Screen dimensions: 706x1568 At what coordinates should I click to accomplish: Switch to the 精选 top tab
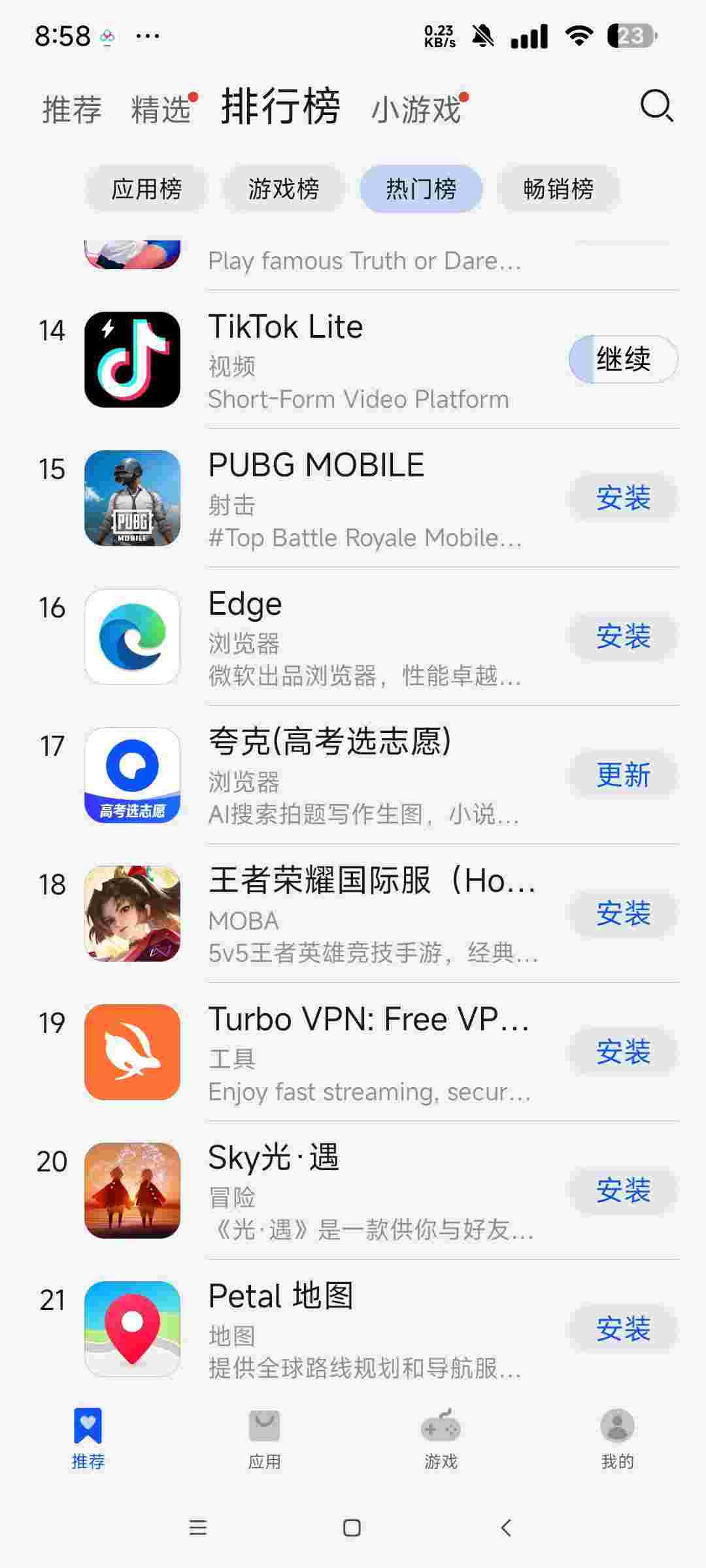point(161,108)
